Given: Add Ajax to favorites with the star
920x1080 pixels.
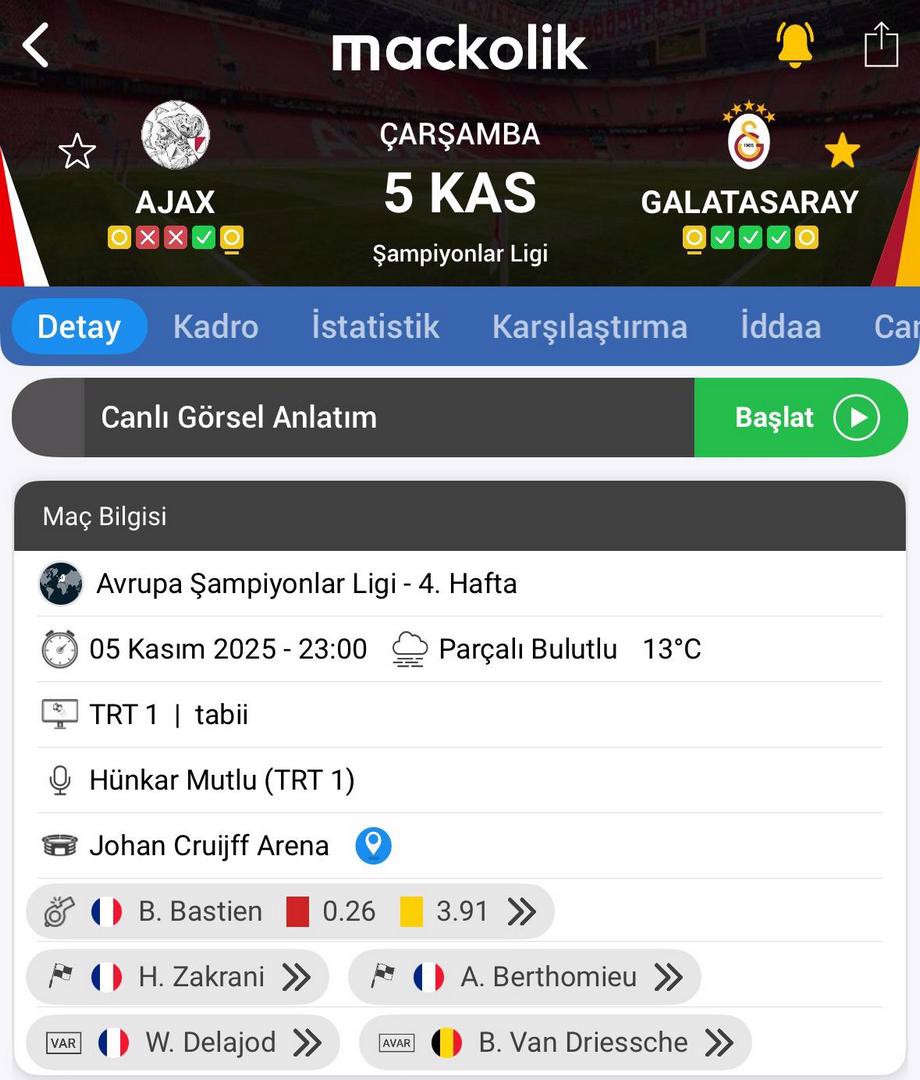Looking at the screenshot, I should click(x=77, y=152).
